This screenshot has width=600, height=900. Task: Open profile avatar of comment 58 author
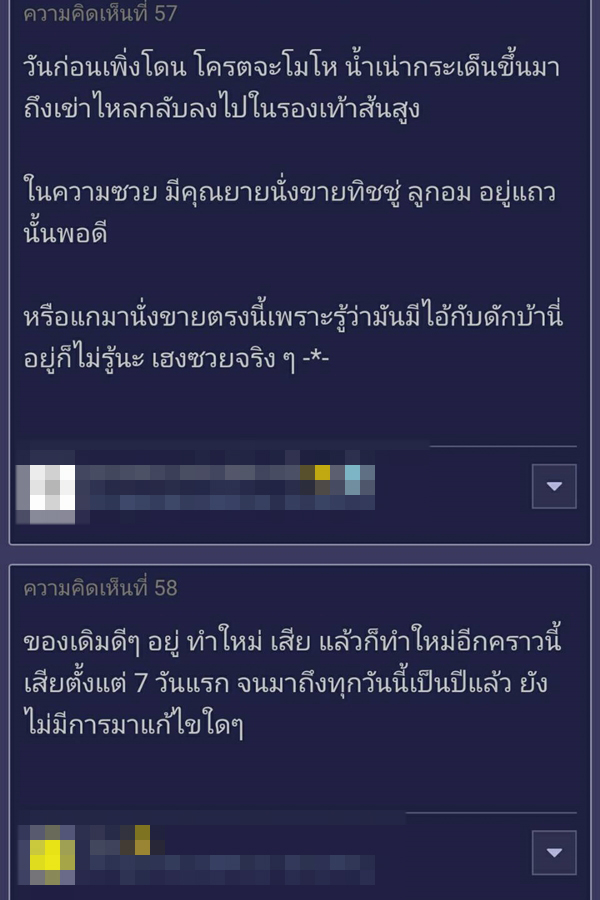pyautogui.click(x=47, y=857)
